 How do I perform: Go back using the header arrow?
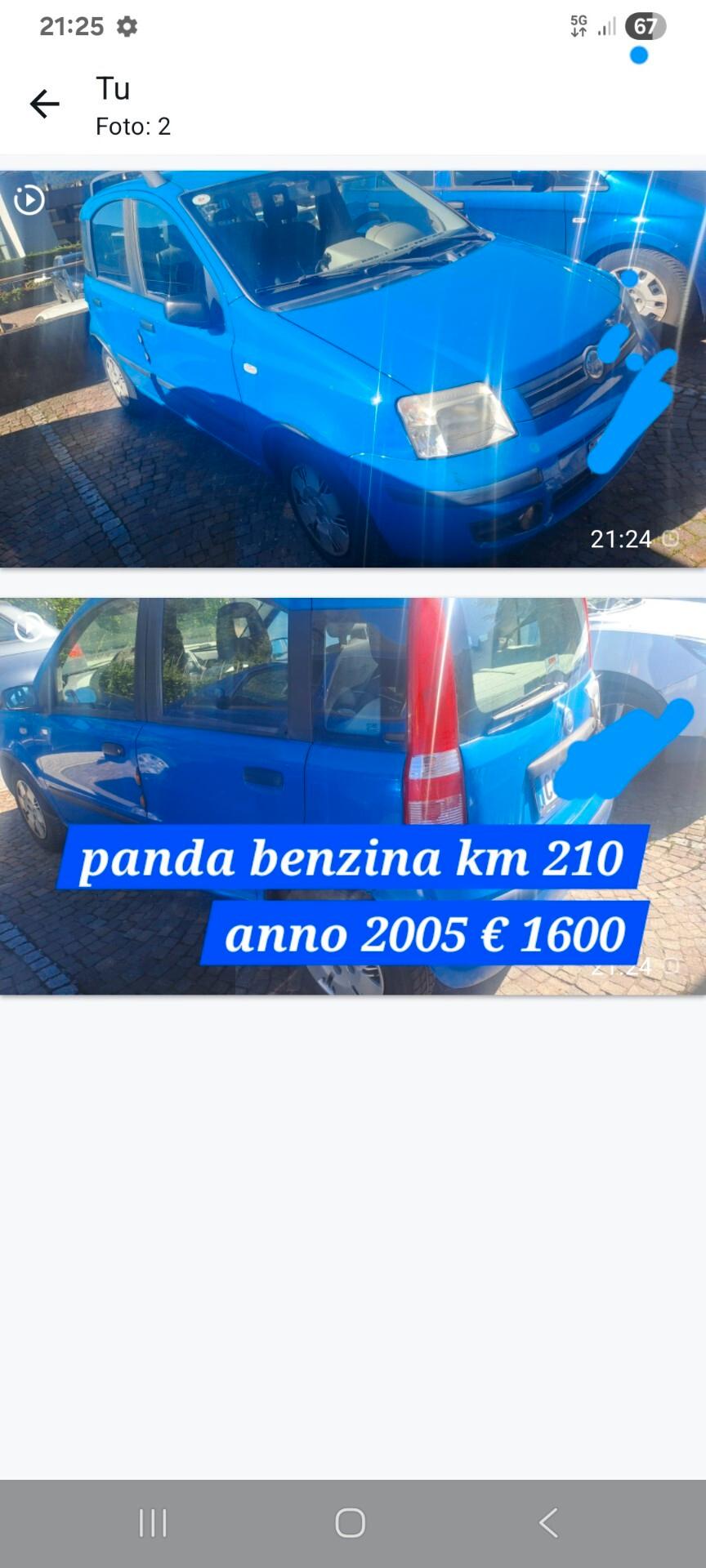45,105
